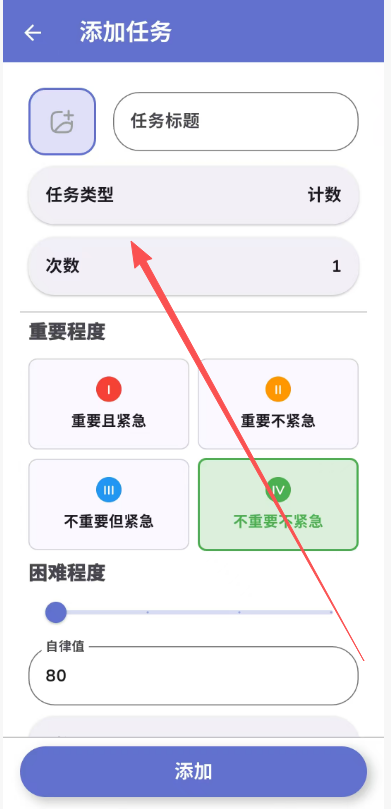Go back from the 添加任务 screen

point(32,33)
